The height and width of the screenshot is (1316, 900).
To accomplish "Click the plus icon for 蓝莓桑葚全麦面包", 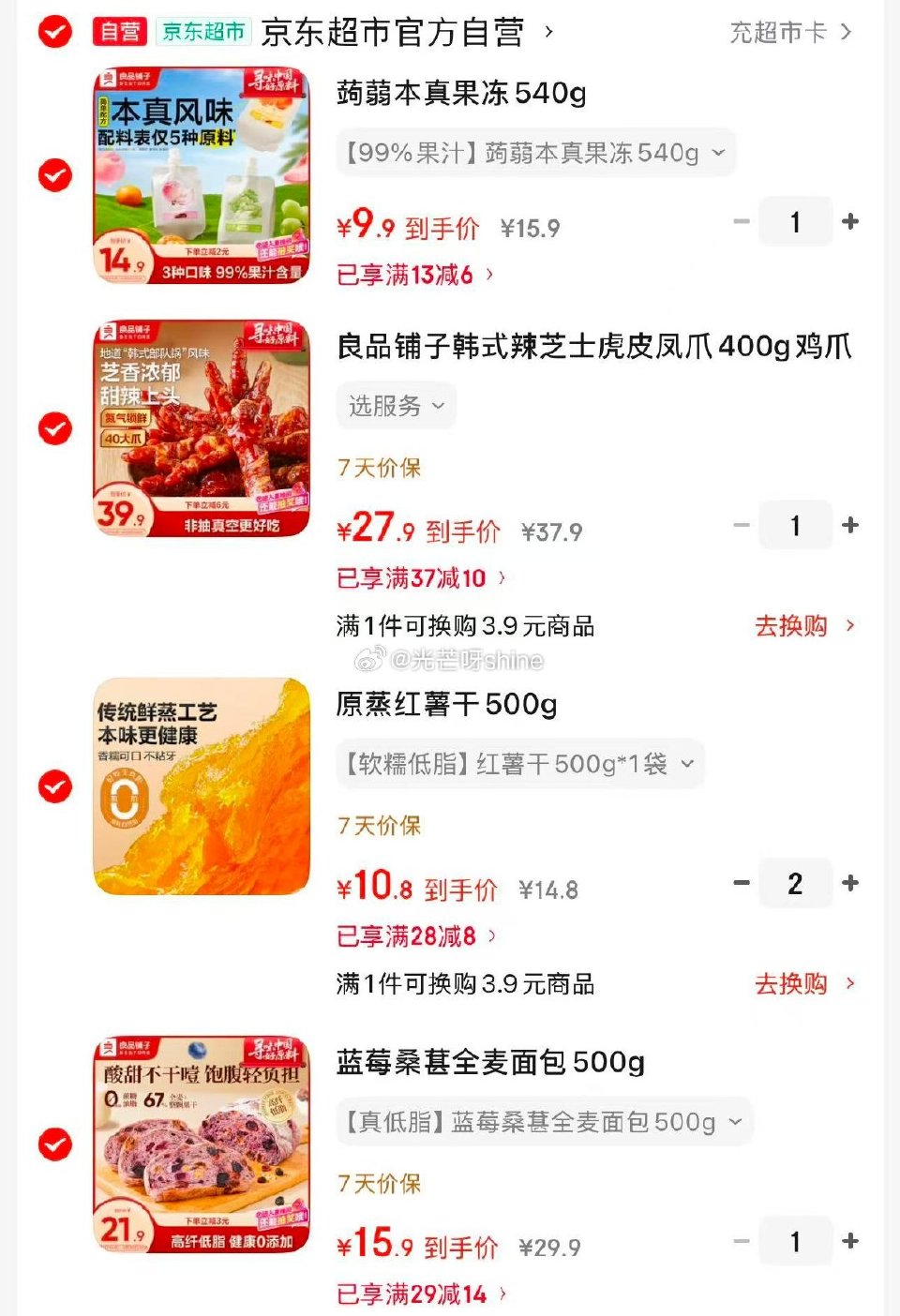I will [850, 1239].
